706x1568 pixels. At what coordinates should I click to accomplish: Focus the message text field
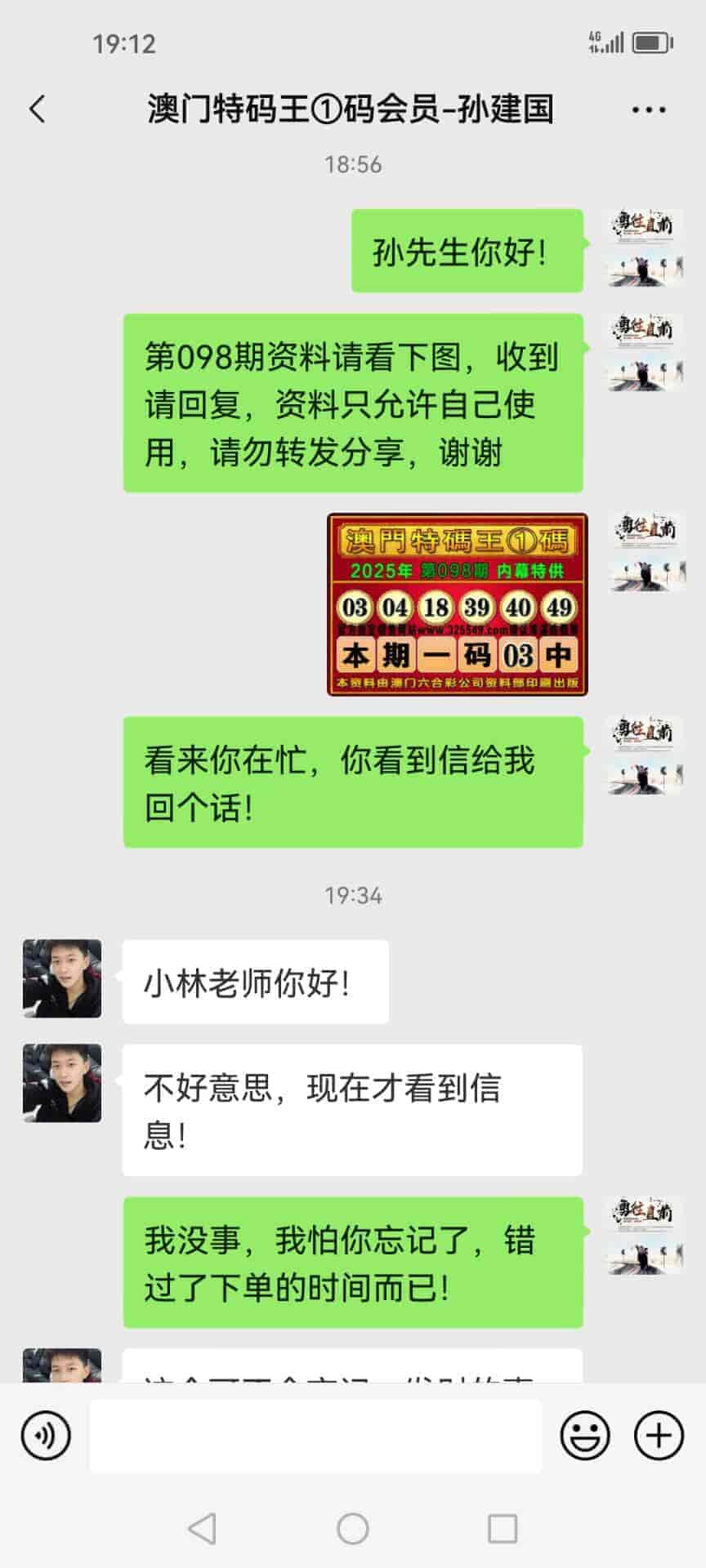[315, 1435]
